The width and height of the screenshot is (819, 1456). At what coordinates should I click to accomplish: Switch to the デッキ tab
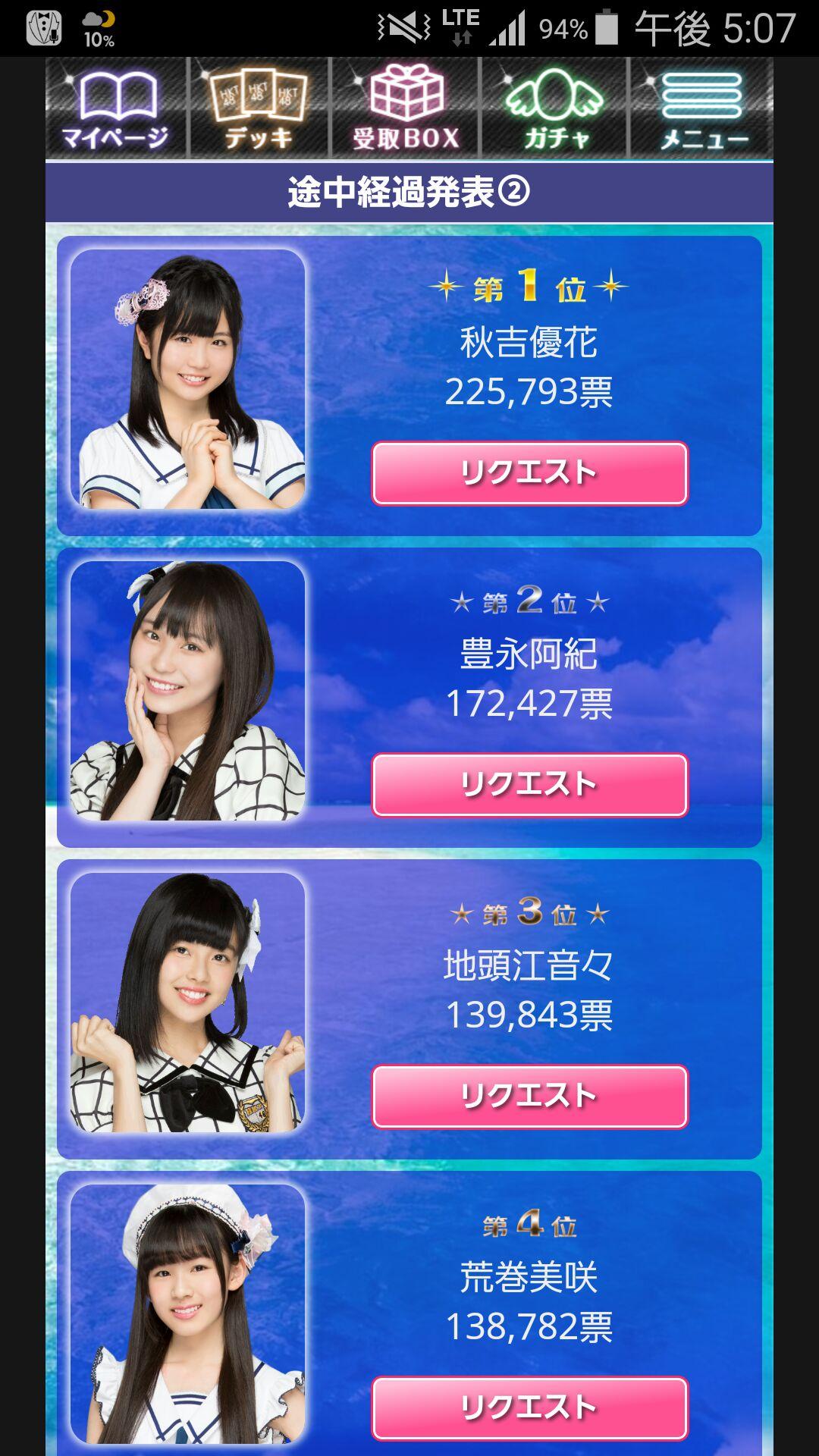click(x=259, y=108)
